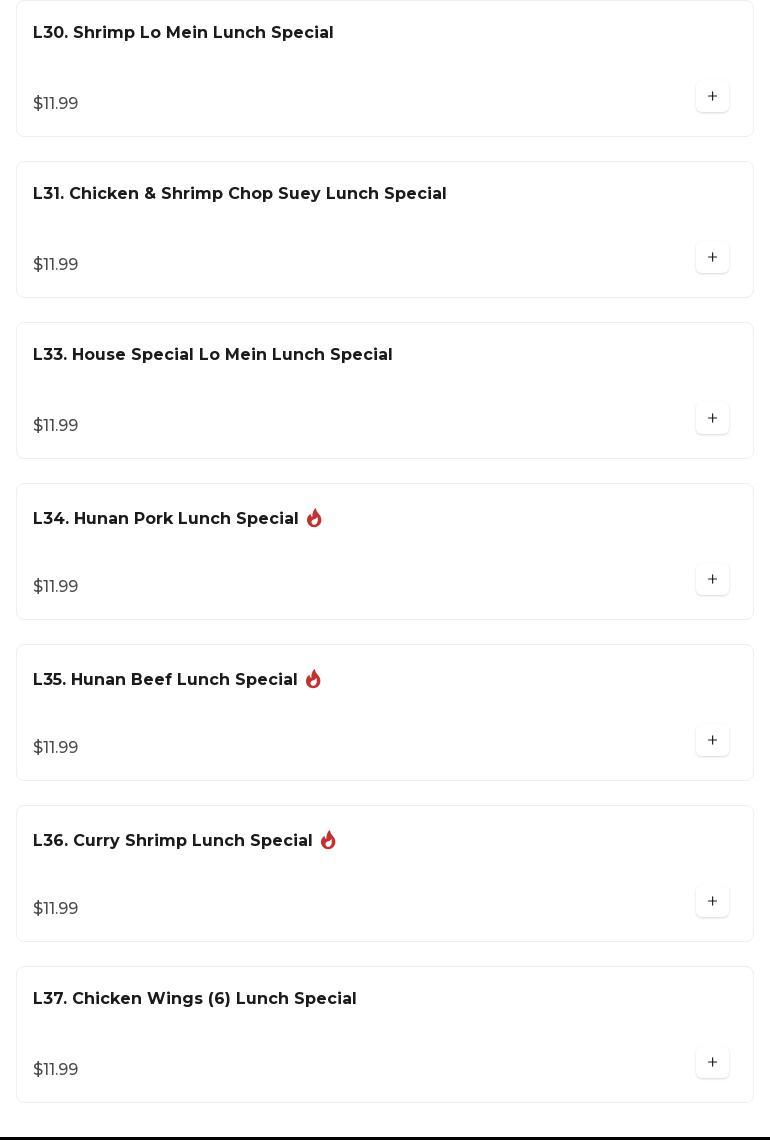This screenshot has width=770, height=1140.
Task: Add L35 Hunan Beef Lunch Special
Action: click(712, 741)
